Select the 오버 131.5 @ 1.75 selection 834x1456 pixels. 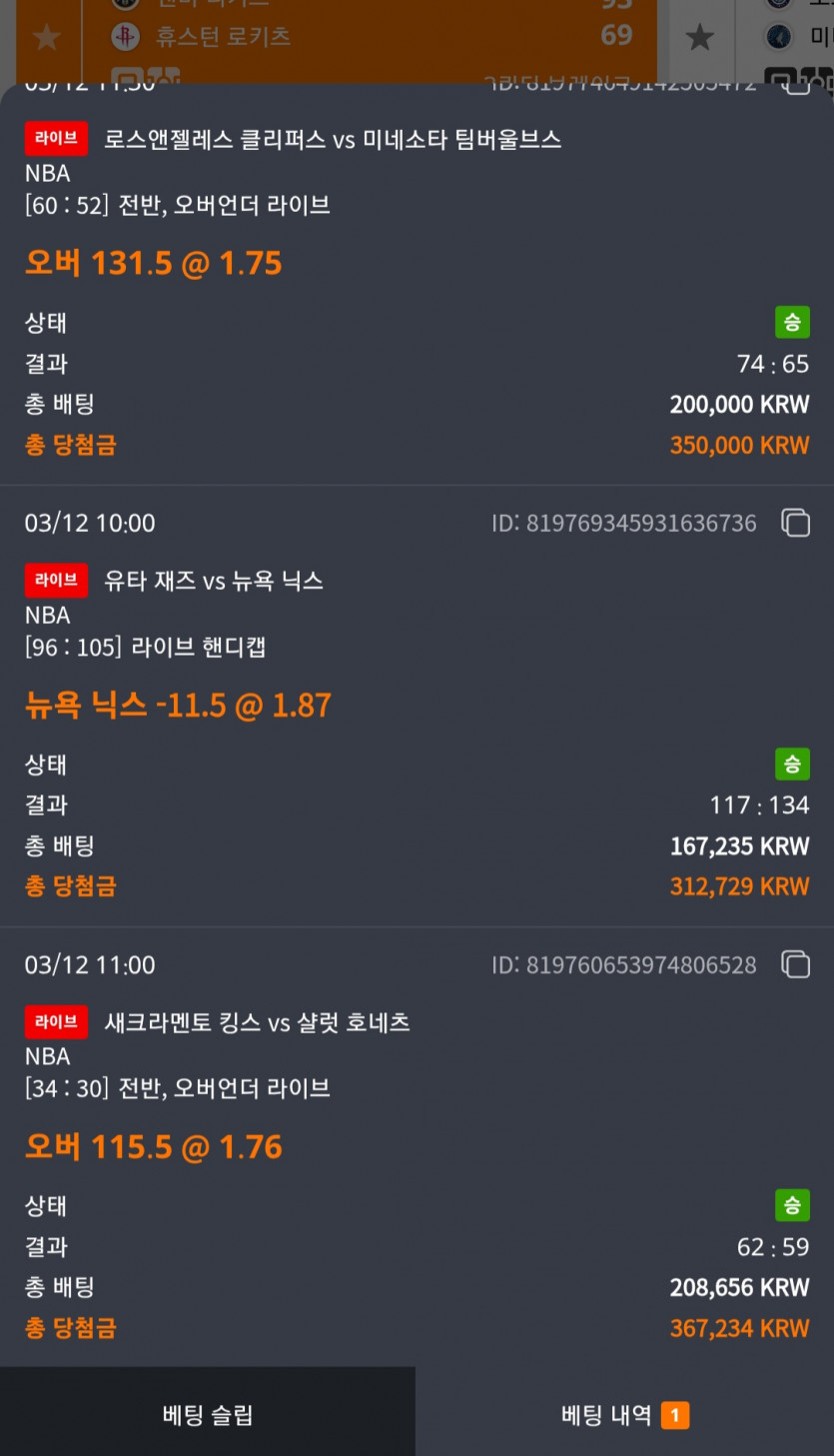[x=152, y=262]
